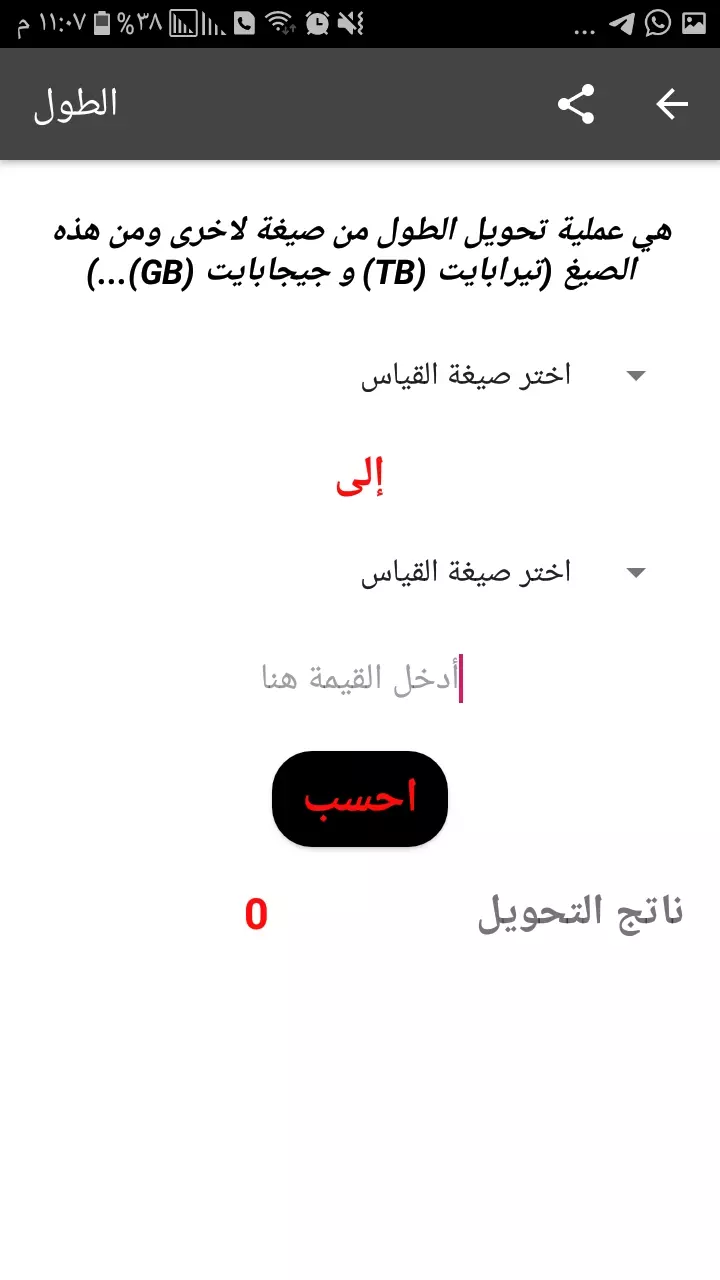Expand the source unit dropdown above إلى

[500, 375]
